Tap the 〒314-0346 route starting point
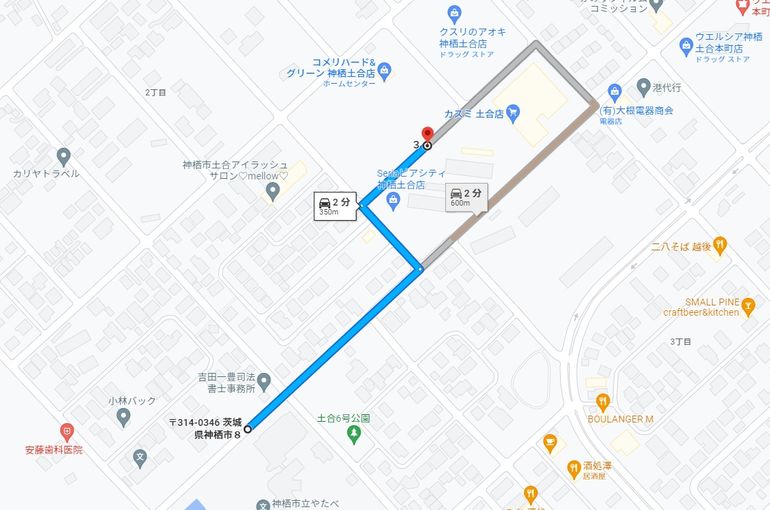Screen dimensions: 770x510 tap(248, 429)
